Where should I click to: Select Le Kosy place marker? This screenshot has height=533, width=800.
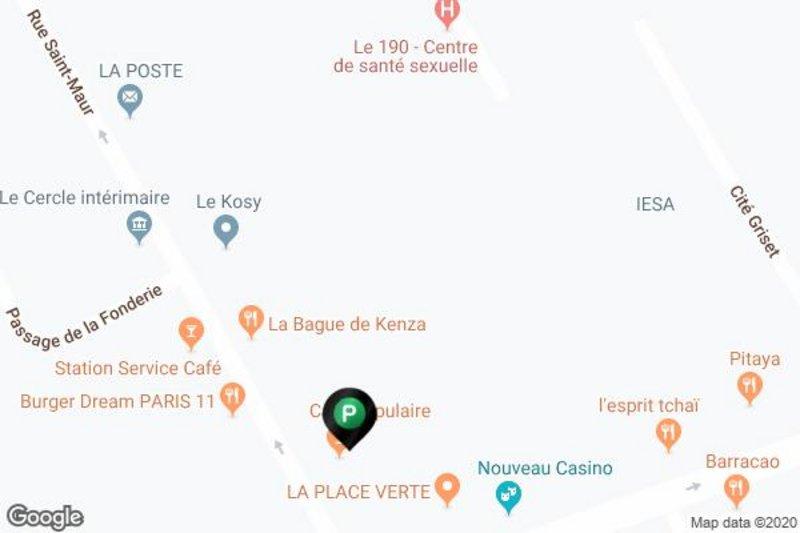[227, 232]
